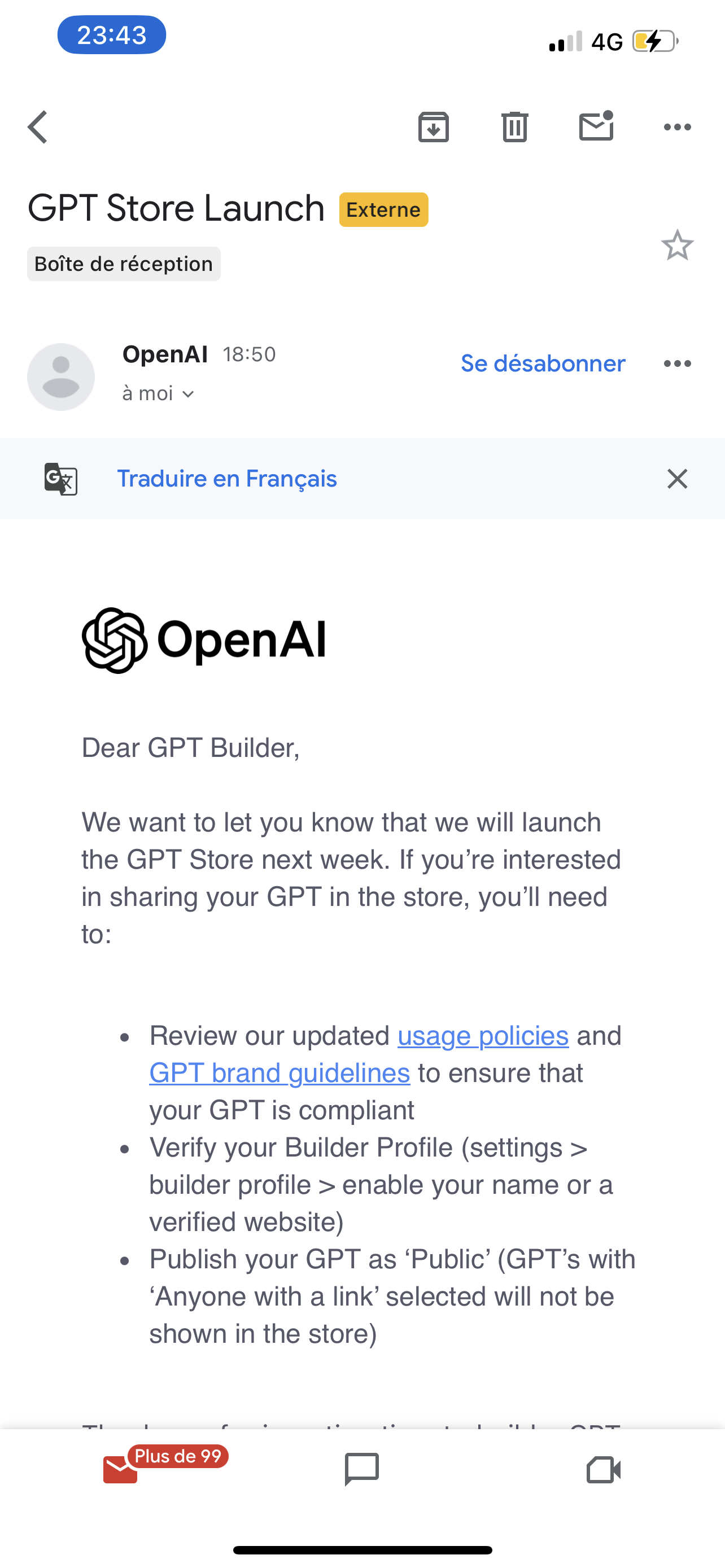Tap the Boîte de réception label
The image size is (725, 1568).
(124, 264)
